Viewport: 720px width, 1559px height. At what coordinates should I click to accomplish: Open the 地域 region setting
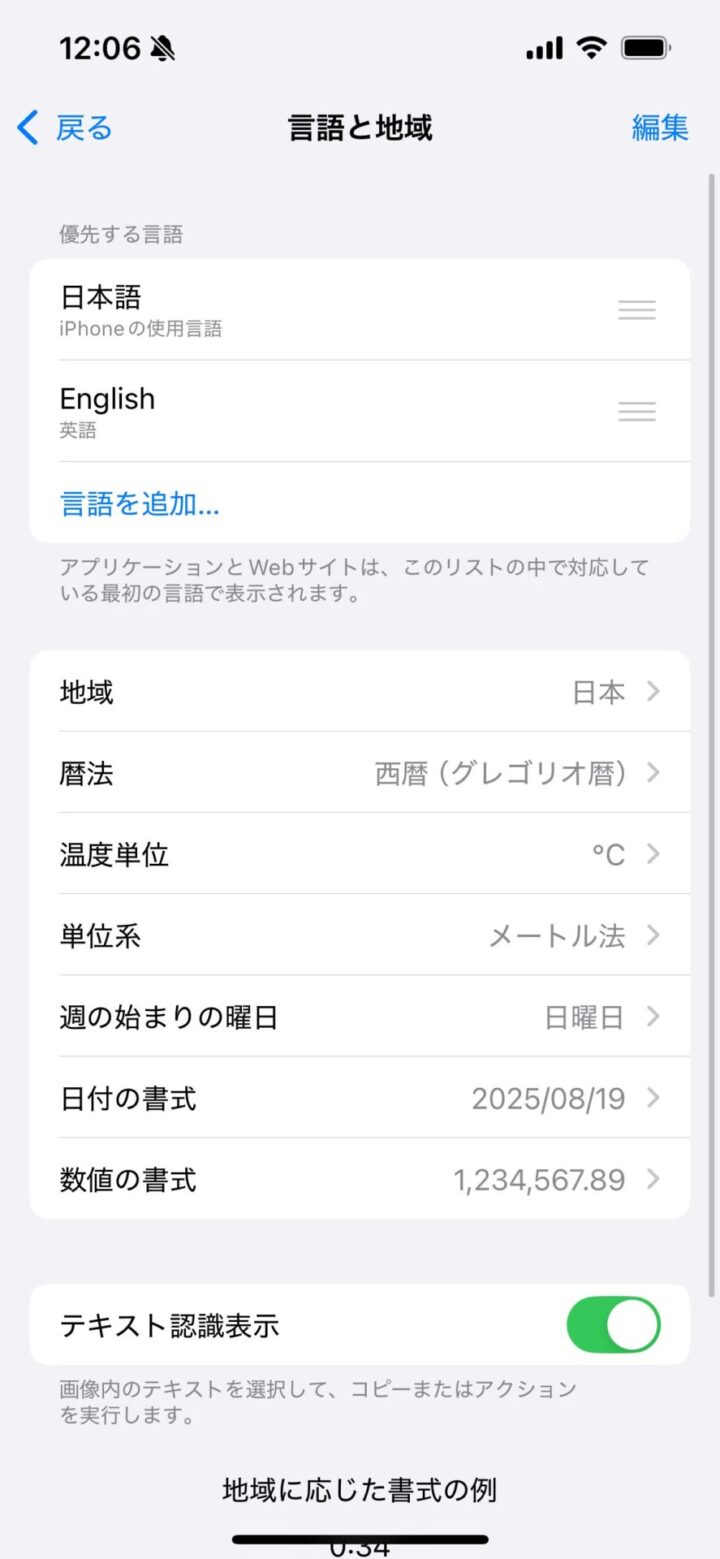pos(360,692)
